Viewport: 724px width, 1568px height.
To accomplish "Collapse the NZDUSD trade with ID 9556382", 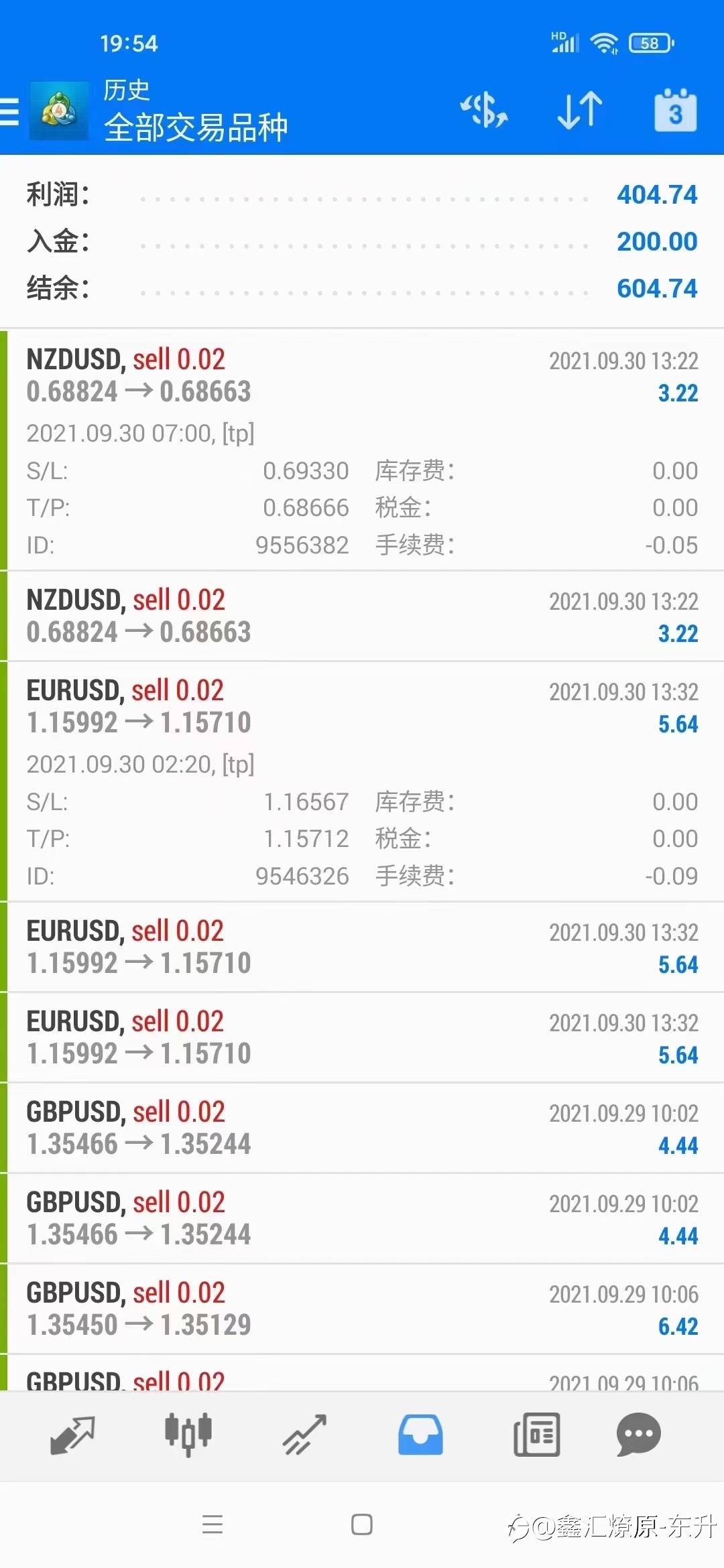I will [362, 375].
